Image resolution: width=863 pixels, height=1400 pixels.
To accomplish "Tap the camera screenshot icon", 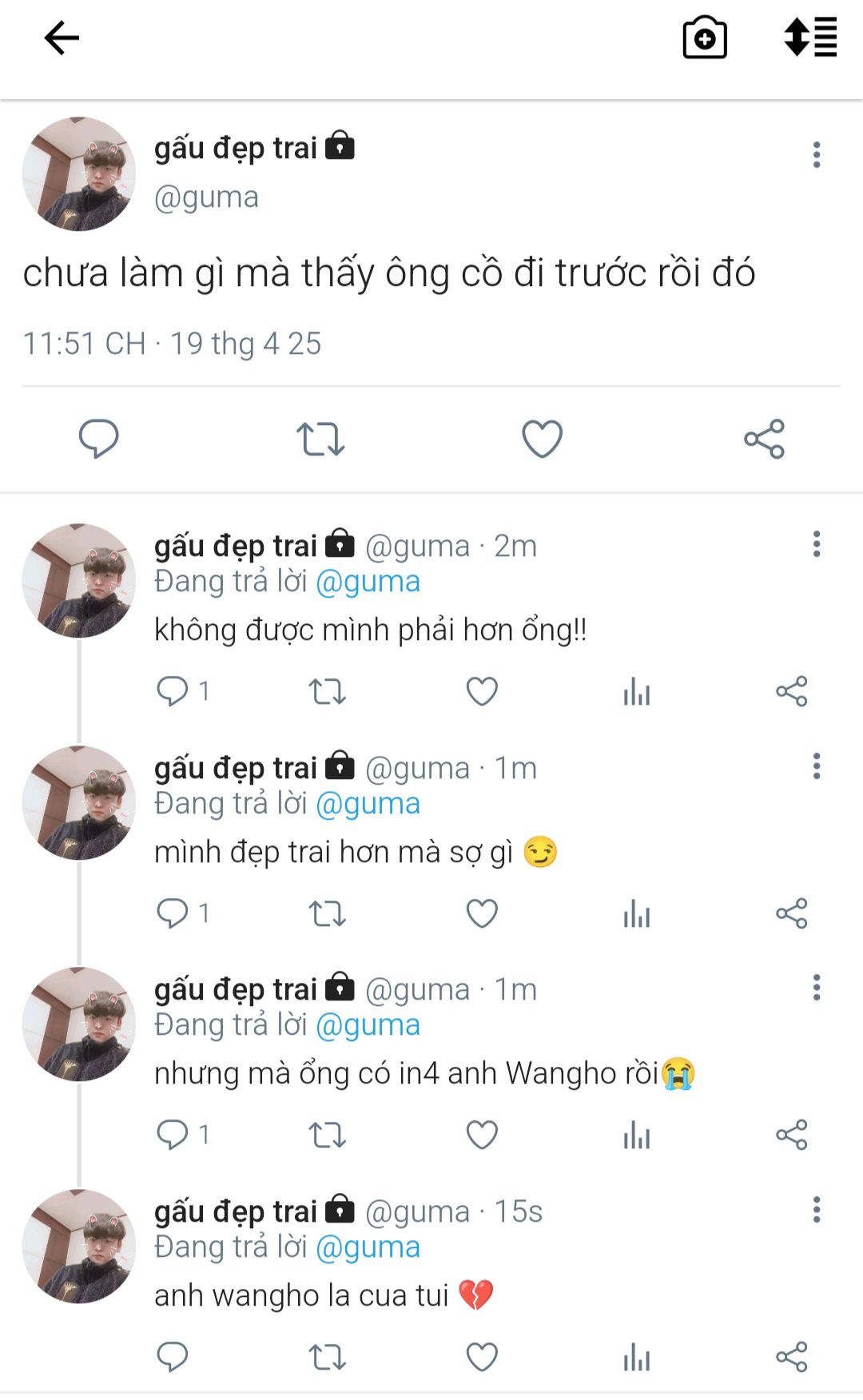I will tap(704, 38).
